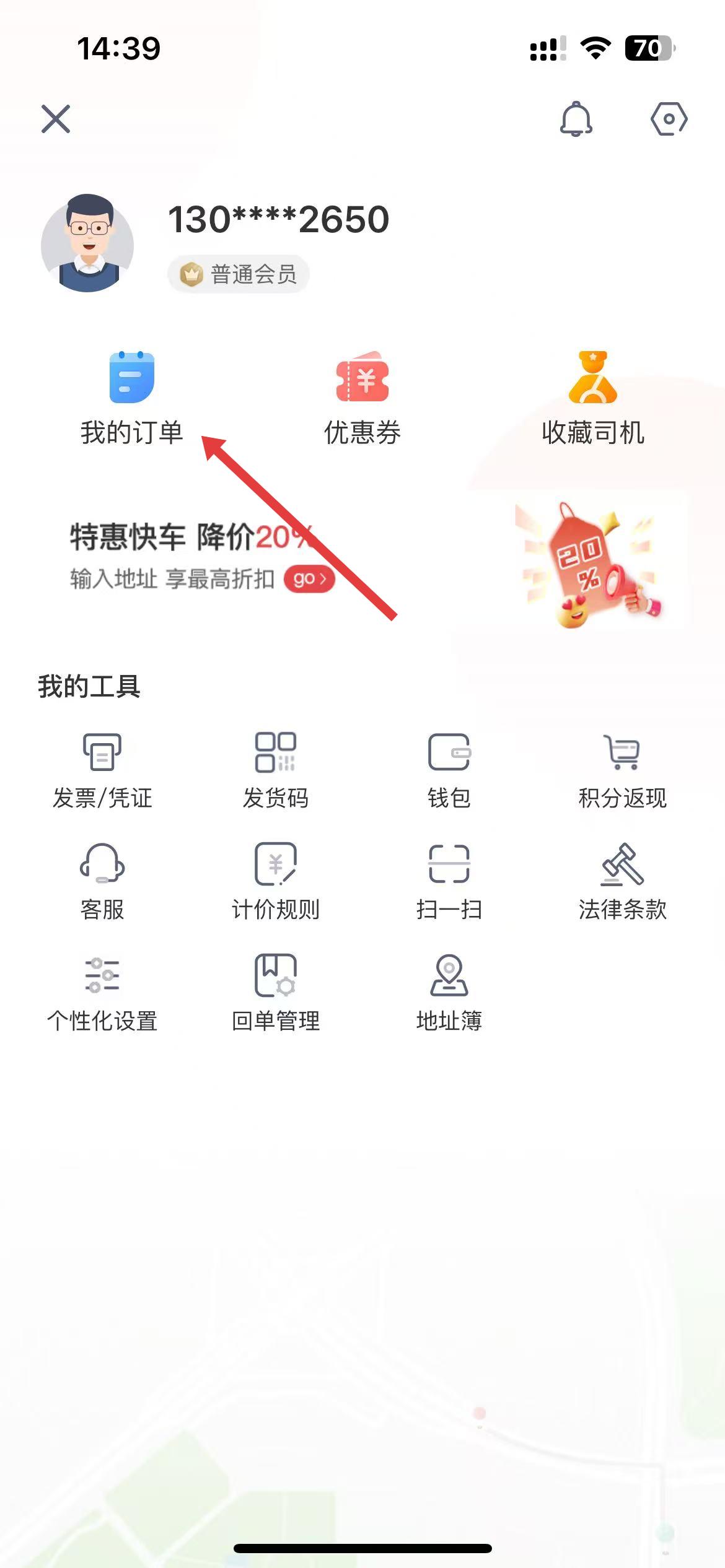
Task: Tap the red go button on the 特惠快车 banner
Action: (309, 579)
